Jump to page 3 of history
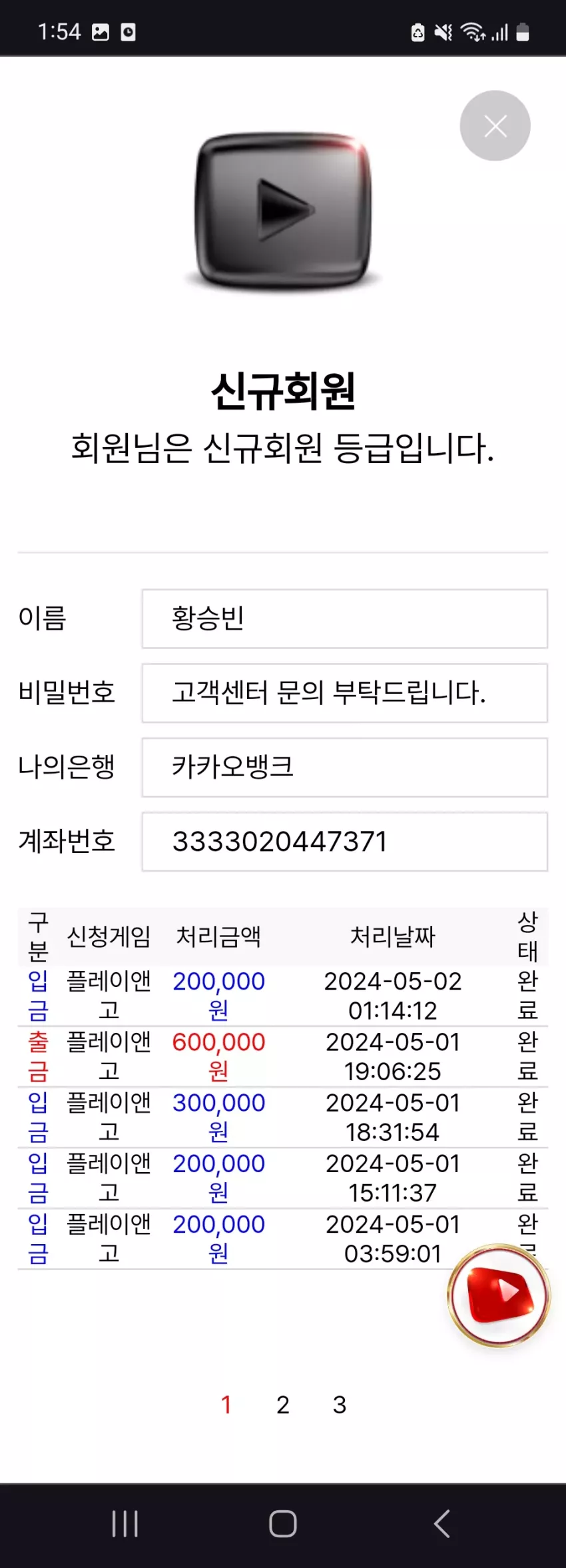Screen dimensions: 566x1568 pyautogui.click(x=340, y=1405)
